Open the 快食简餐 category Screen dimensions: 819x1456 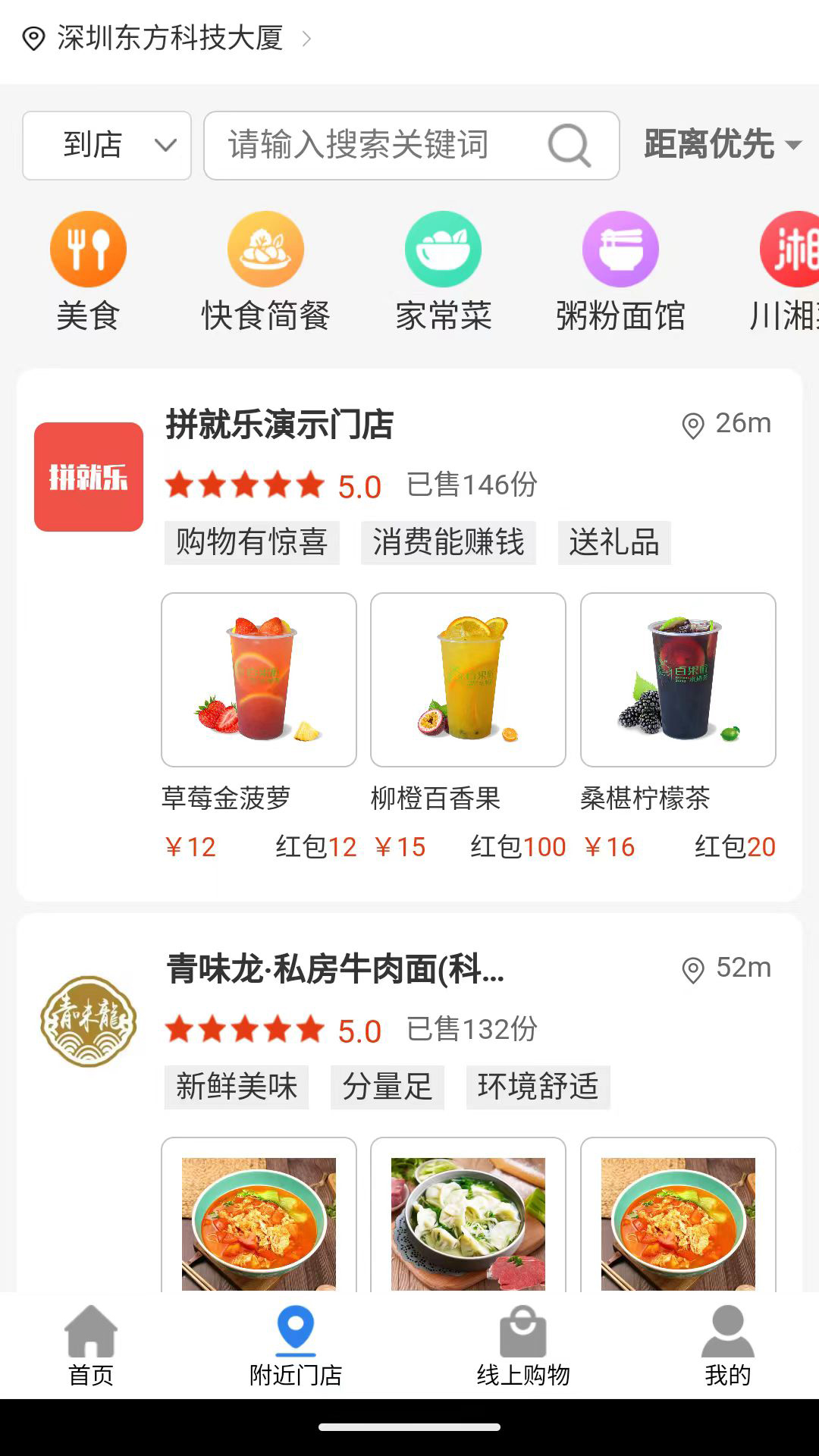click(x=265, y=249)
